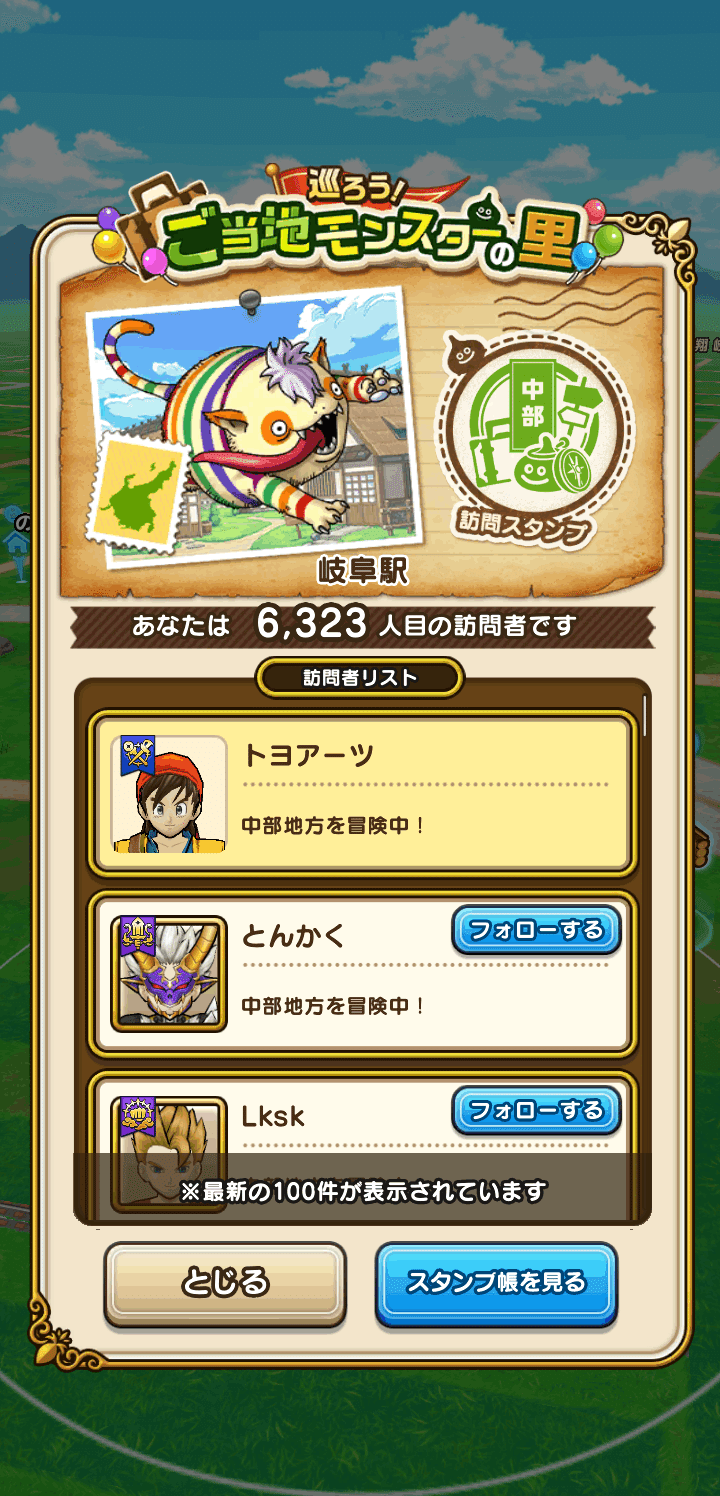This screenshot has height=1496, width=720.
Task: Follow the visitor Lksk
Action: 536,1111
